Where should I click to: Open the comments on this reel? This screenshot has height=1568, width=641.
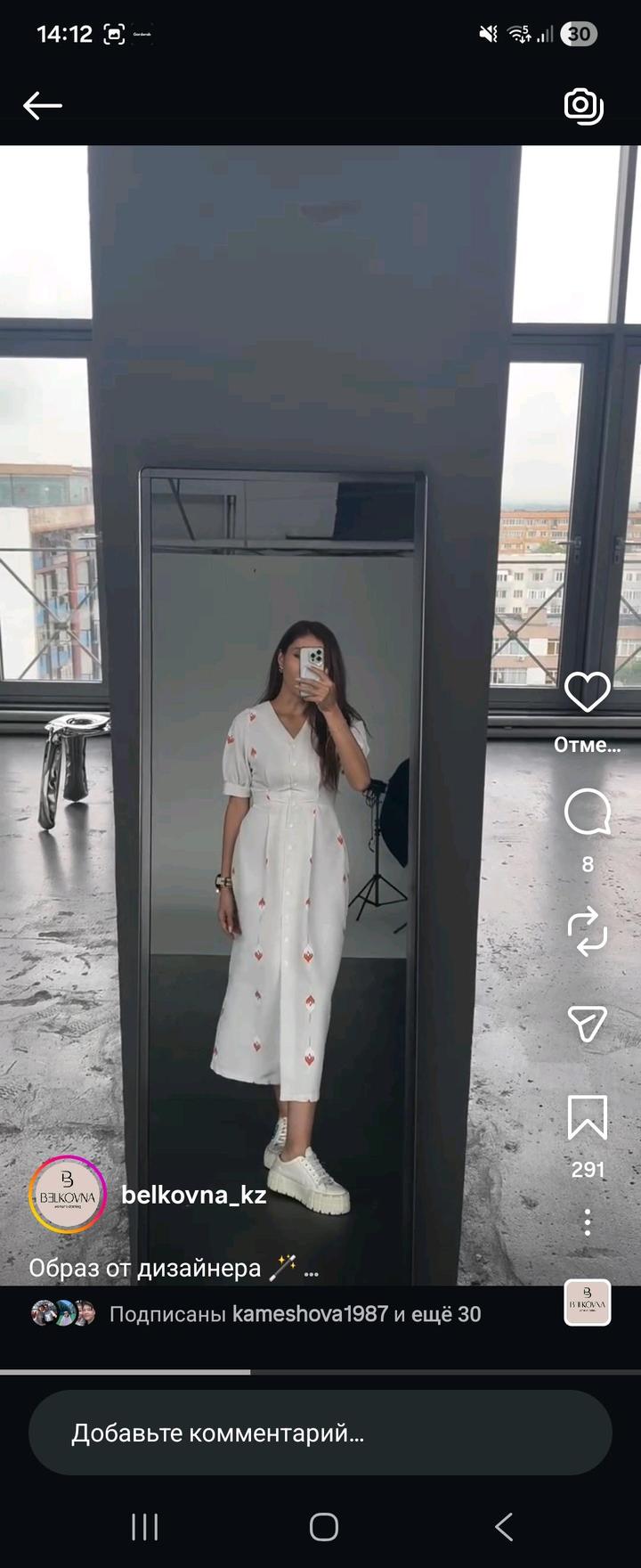[588, 813]
